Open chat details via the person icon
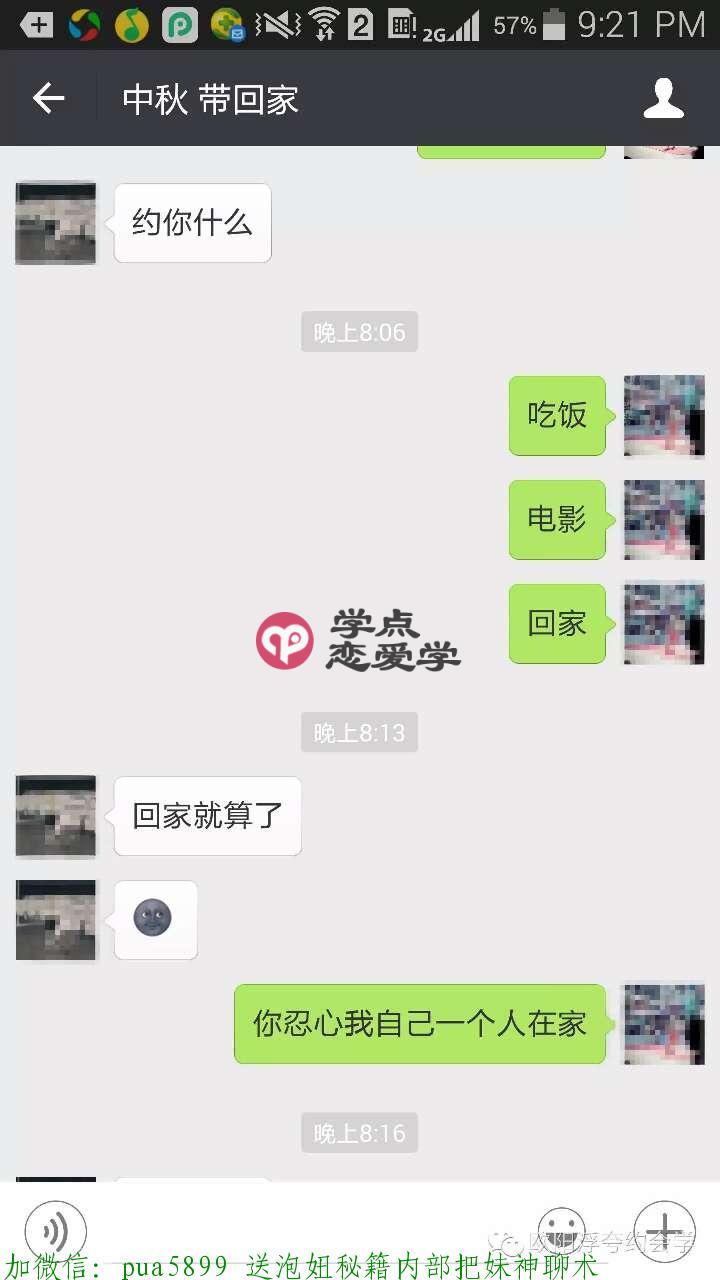Viewport: 720px width, 1280px height. (663, 97)
